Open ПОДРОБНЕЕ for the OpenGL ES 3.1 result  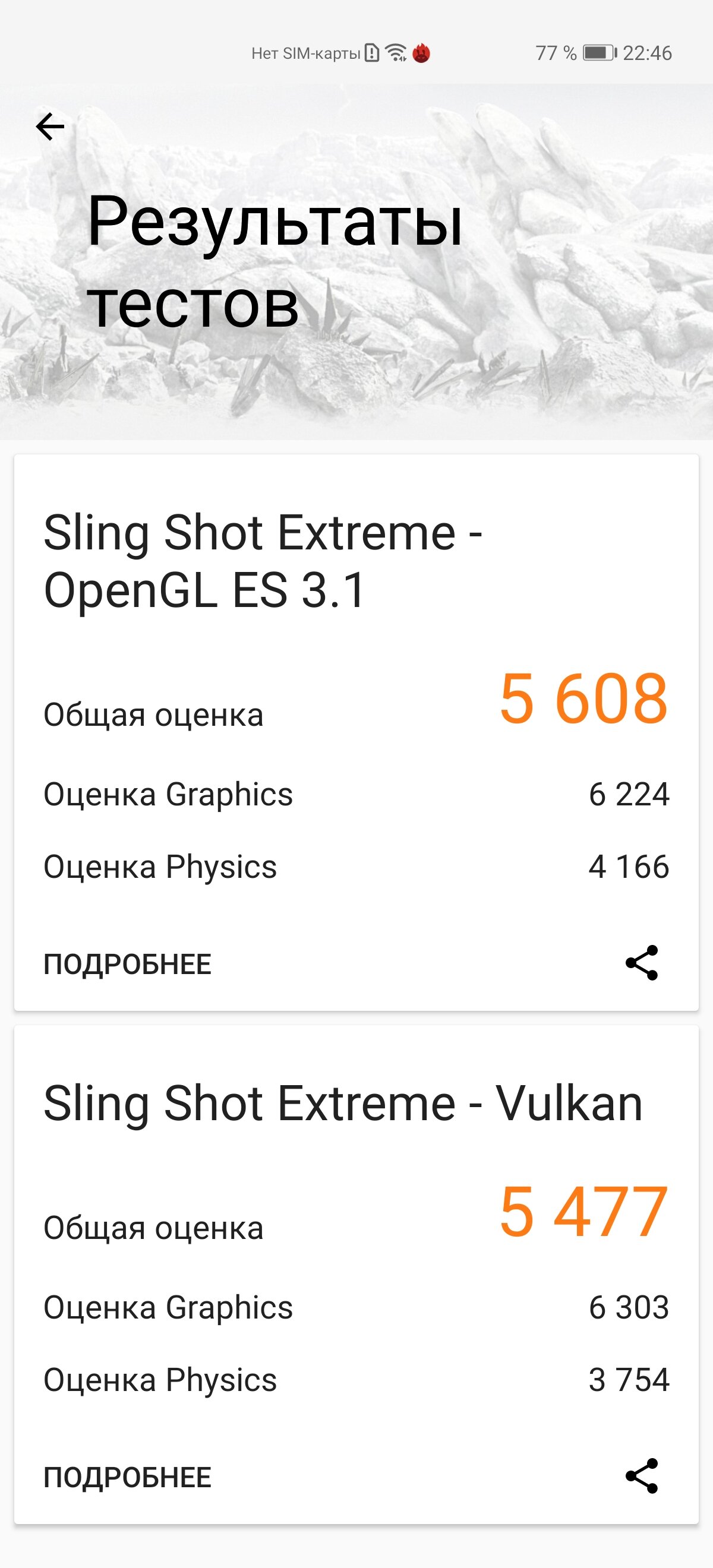coord(127,964)
